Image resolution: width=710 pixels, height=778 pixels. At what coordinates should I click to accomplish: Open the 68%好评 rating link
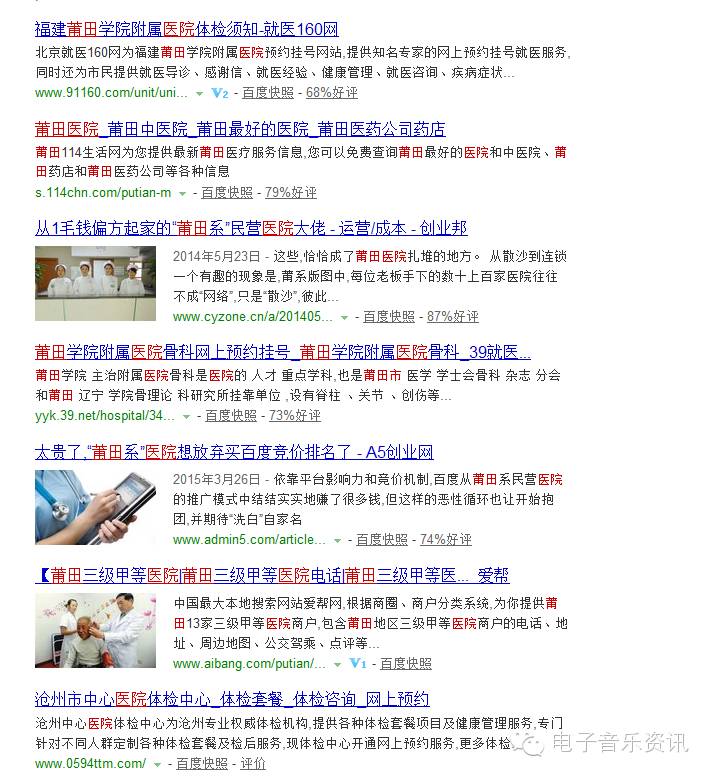pyautogui.click(x=332, y=92)
